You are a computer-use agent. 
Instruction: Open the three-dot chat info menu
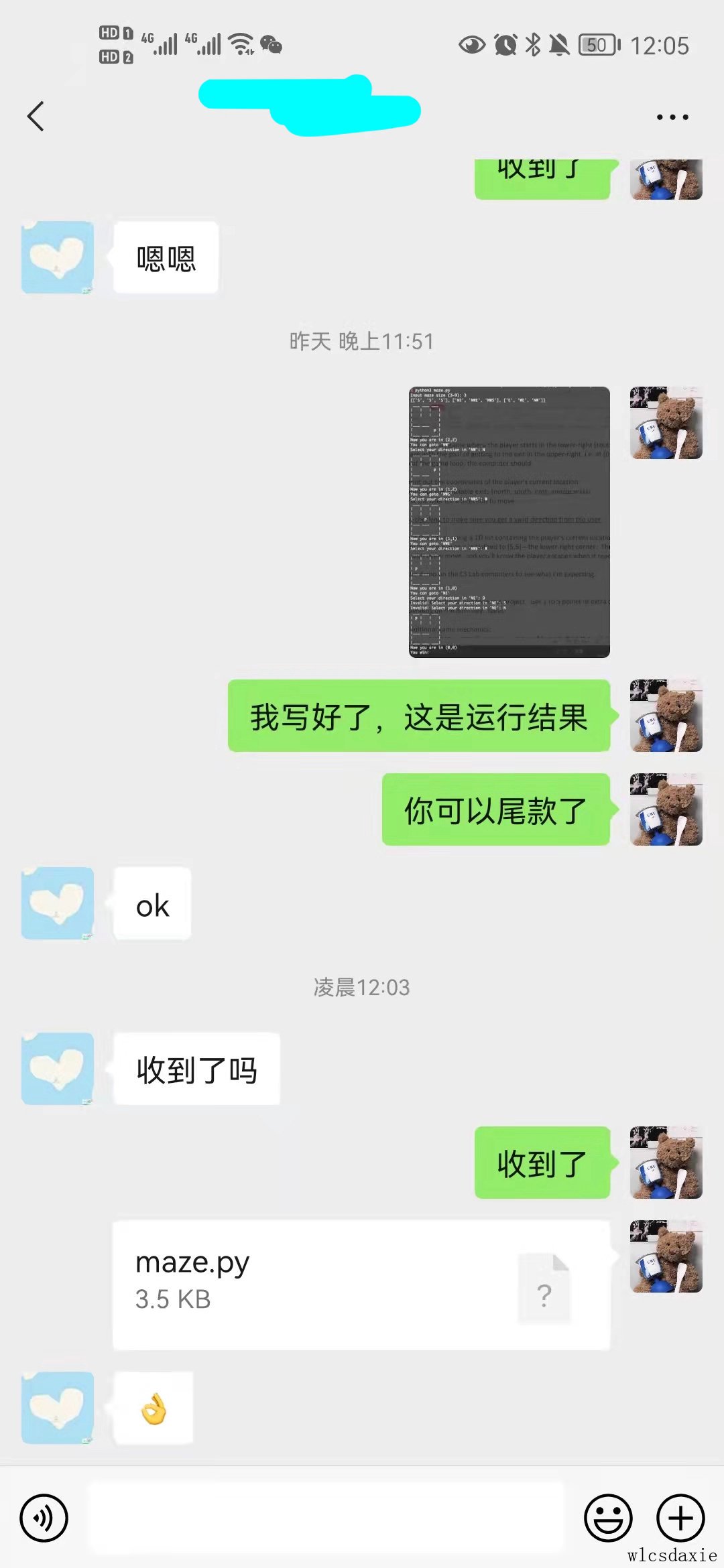[672, 117]
